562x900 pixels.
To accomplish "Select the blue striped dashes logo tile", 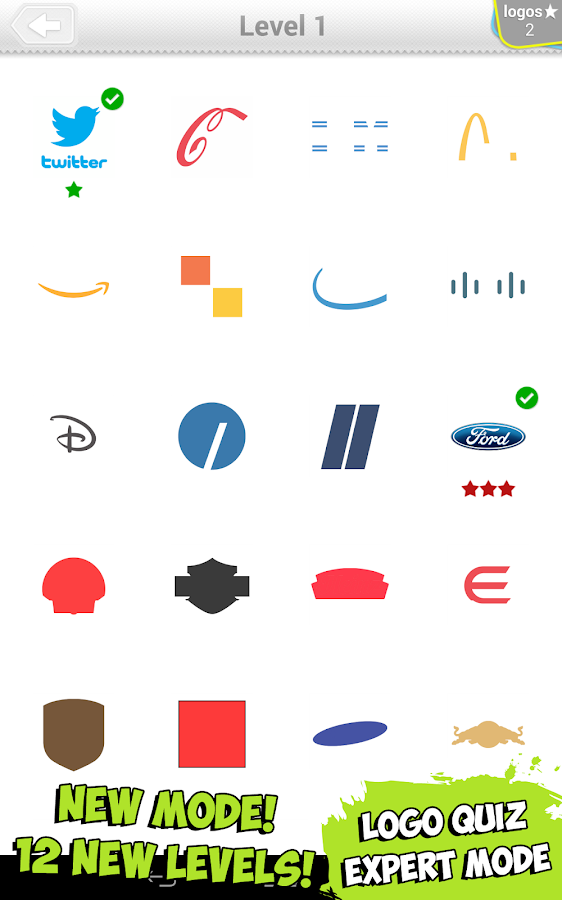I will click(350, 137).
